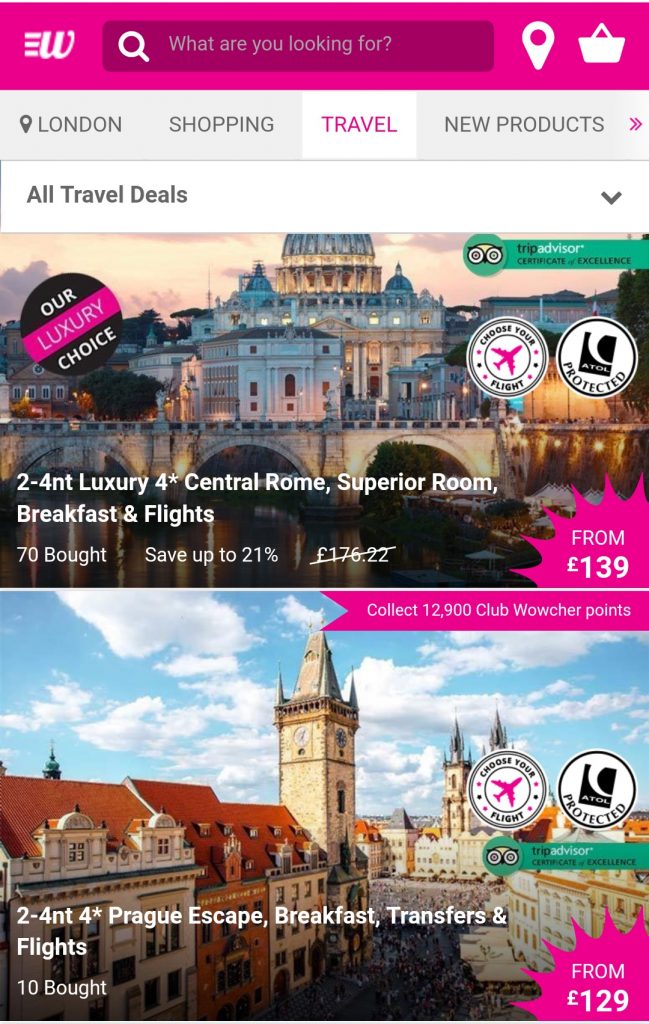Viewport: 649px width, 1024px height.
Task: Tap the Wowcher logo to go home
Action: (49, 45)
